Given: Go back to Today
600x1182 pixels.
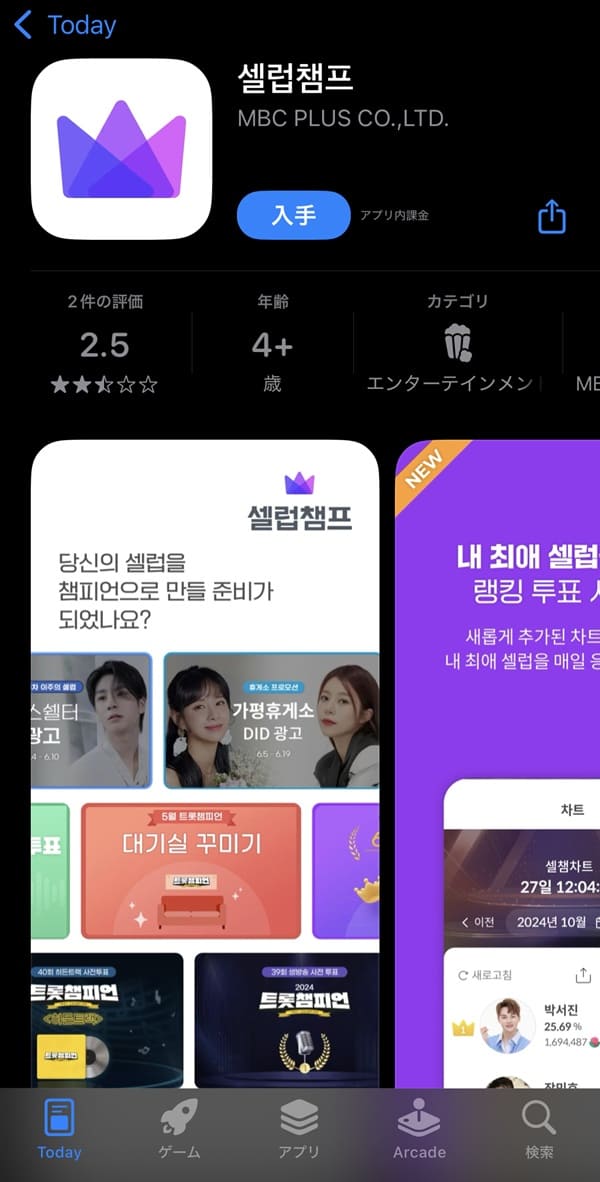Looking at the screenshot, I should click(x=64, y=25).
